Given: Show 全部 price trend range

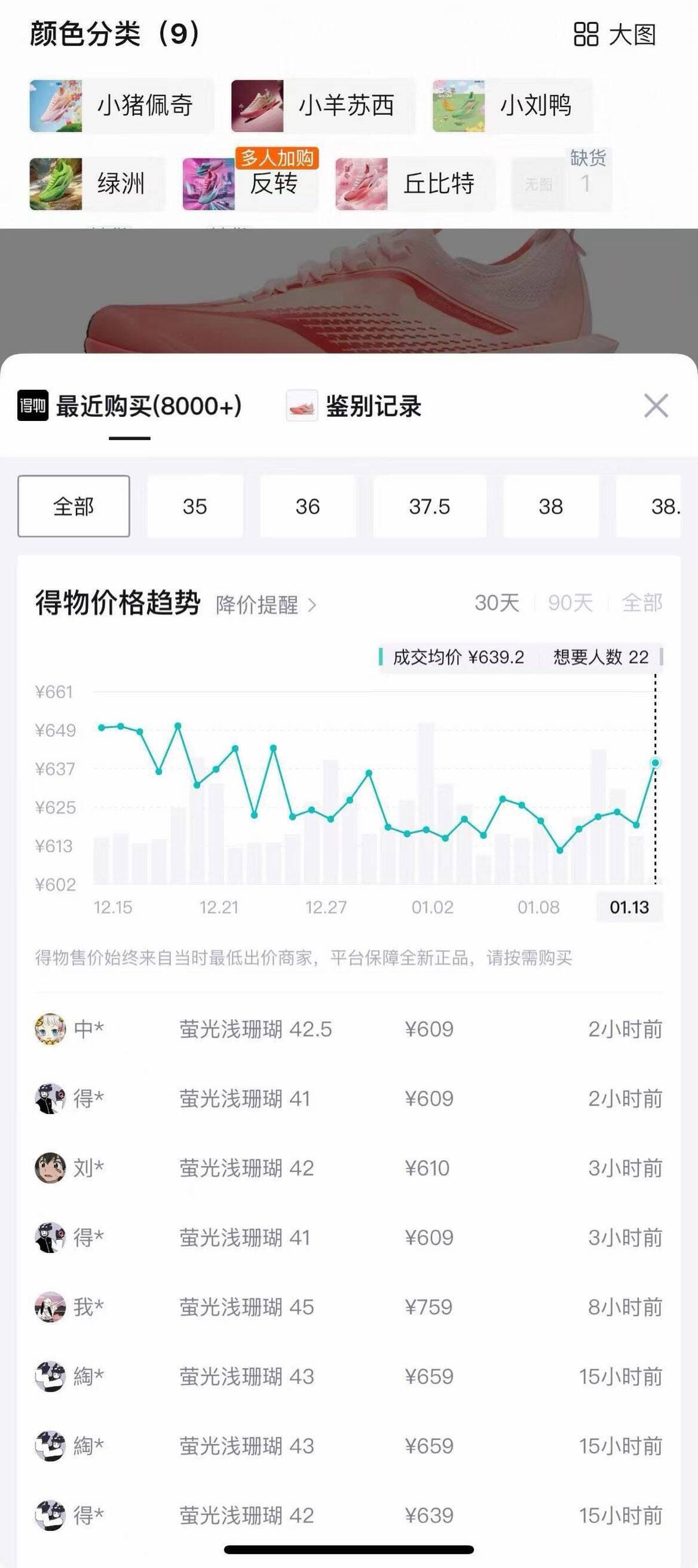Looking at the screenshot, I should [x=641, y=603].
